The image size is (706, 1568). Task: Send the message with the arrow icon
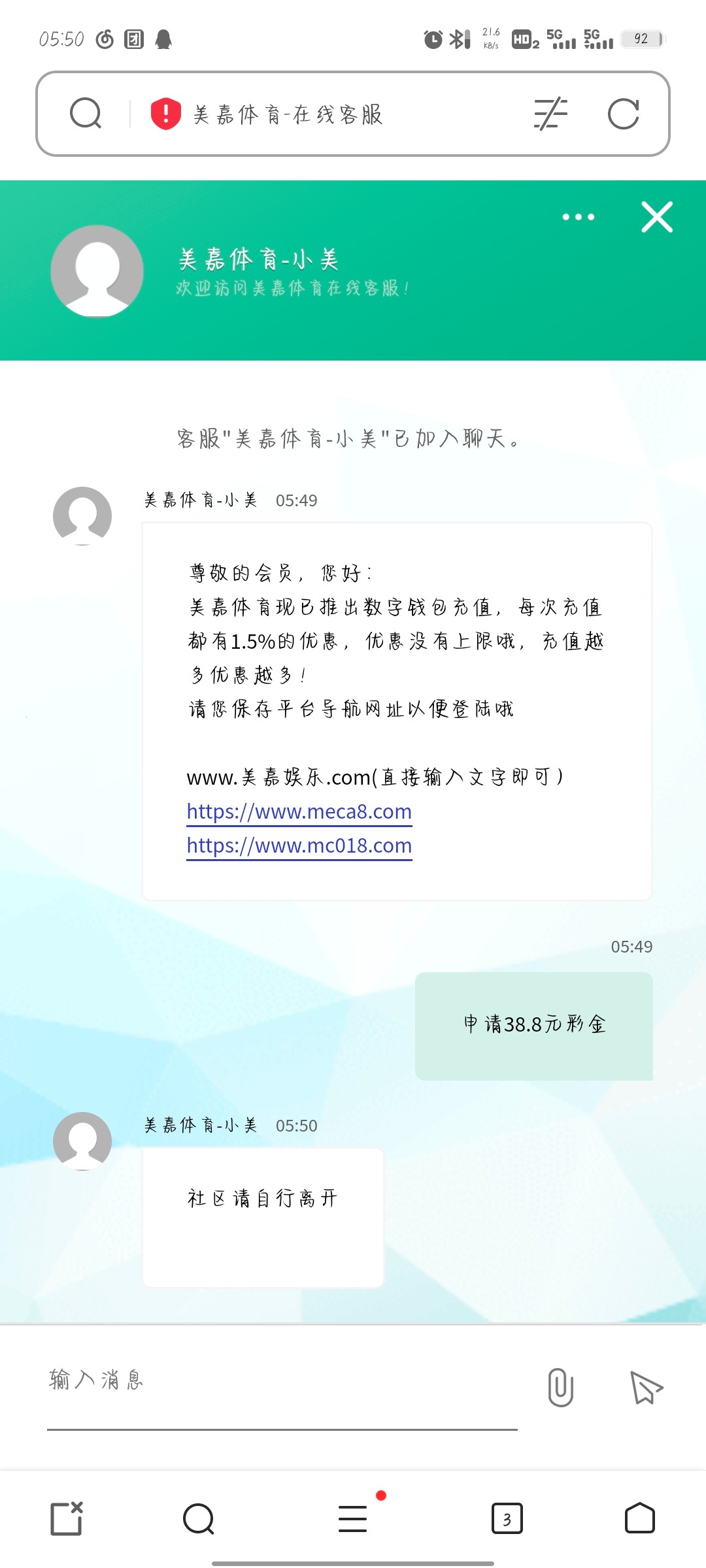click(646, 1388)
